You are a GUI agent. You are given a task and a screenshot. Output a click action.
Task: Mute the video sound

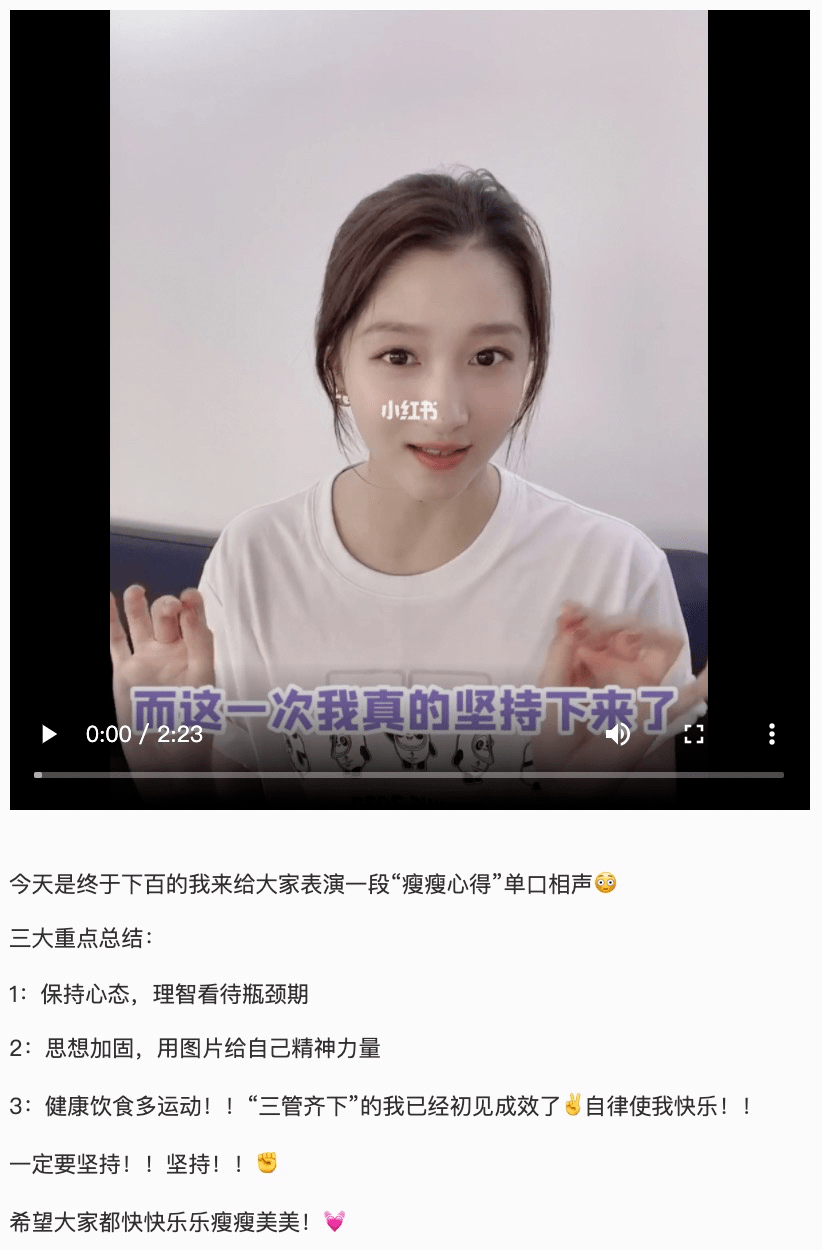[618, 735]
